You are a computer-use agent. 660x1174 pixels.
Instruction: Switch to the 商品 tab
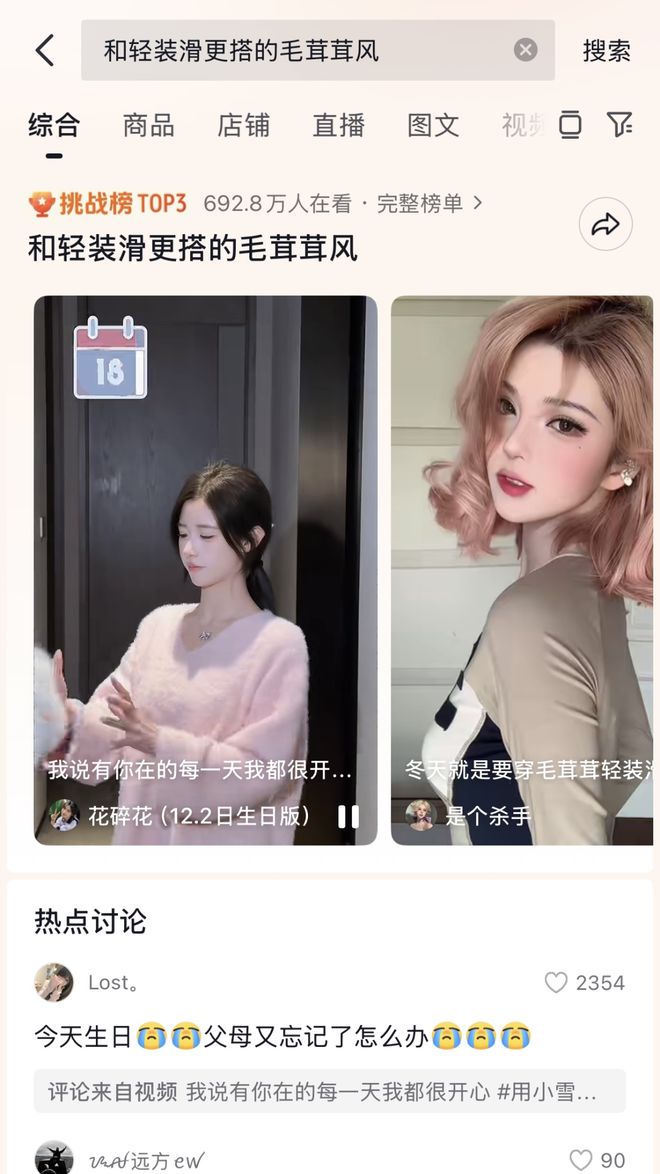coord(148,125)
